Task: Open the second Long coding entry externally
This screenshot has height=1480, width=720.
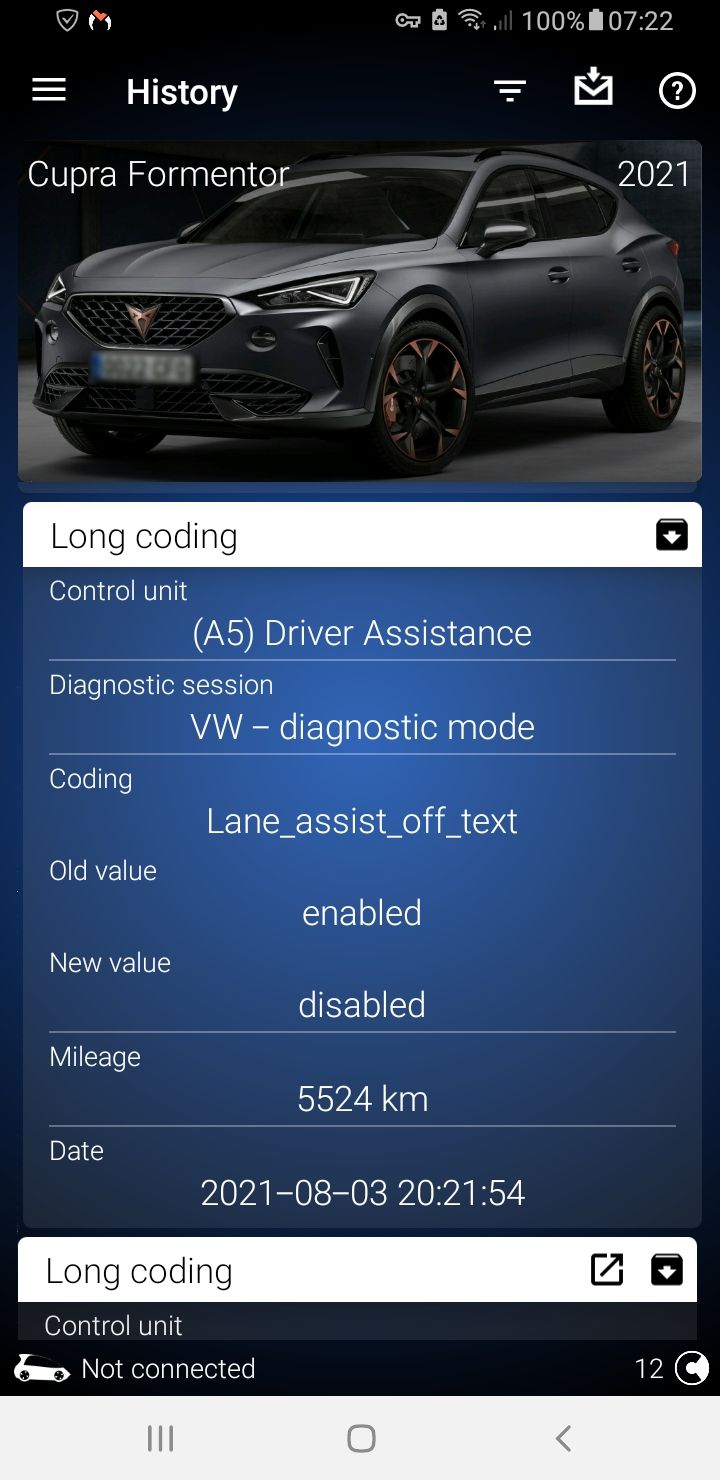Action: coord(607,1269)
